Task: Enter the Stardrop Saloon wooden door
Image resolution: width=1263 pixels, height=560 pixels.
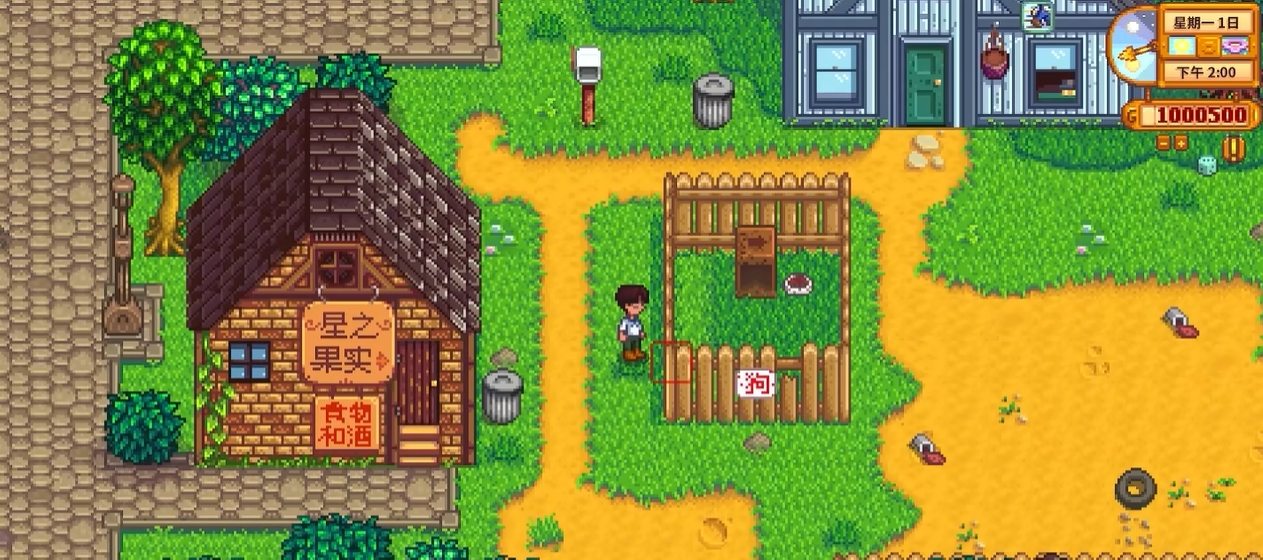Action: pyautogui.click(x=418, y=385)
